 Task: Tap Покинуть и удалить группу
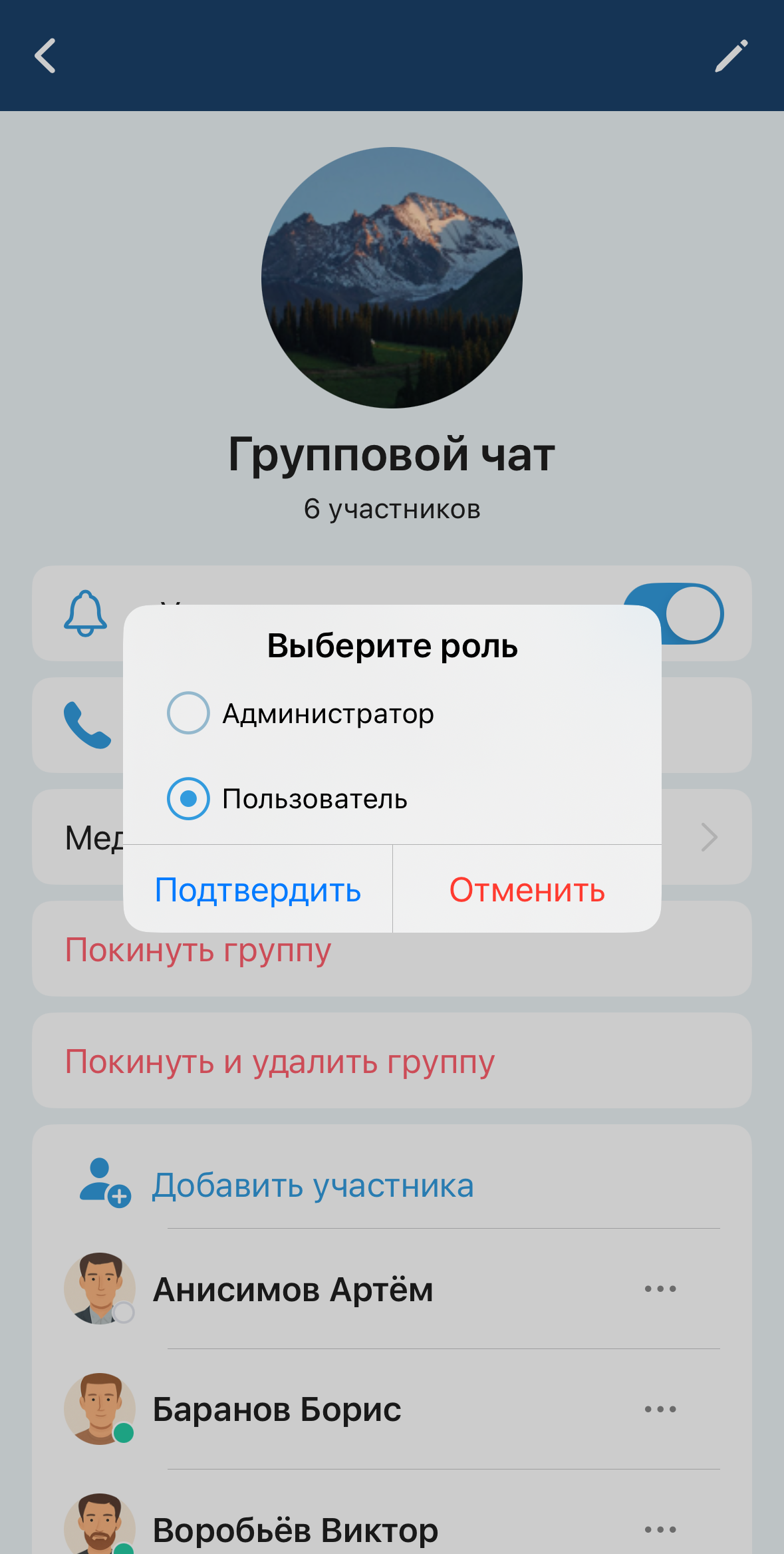(279, 1061)
